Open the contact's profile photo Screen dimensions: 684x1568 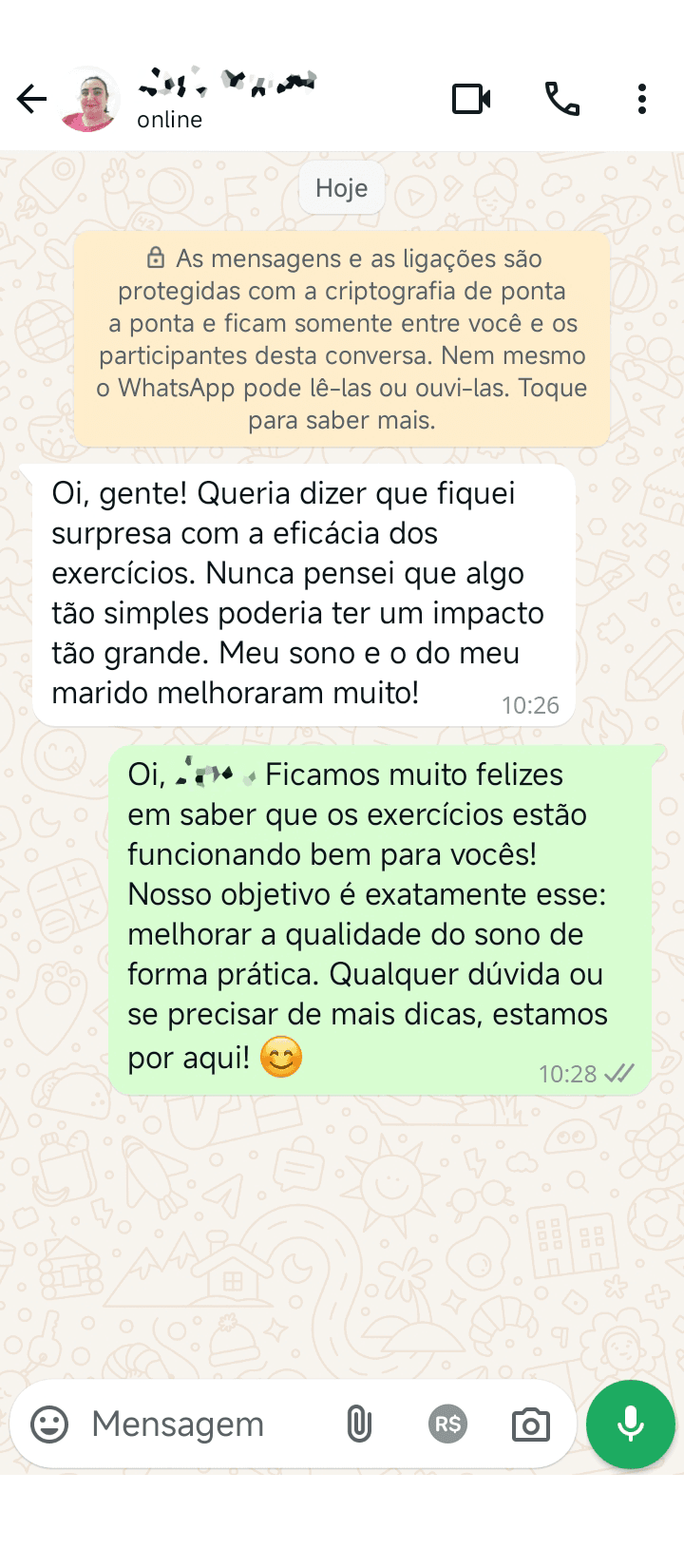pos(89,99)
